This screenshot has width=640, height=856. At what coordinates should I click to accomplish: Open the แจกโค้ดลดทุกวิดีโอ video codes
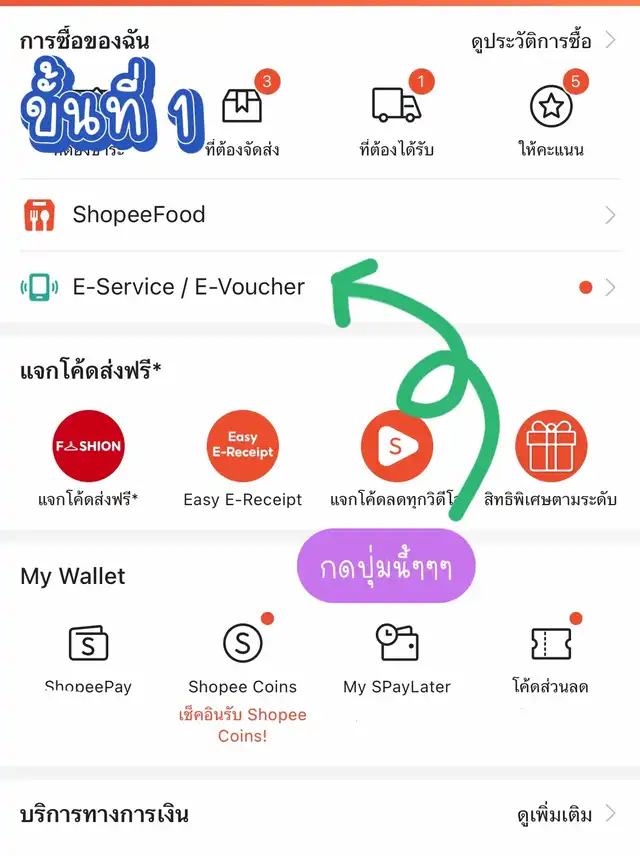(396, 446)
